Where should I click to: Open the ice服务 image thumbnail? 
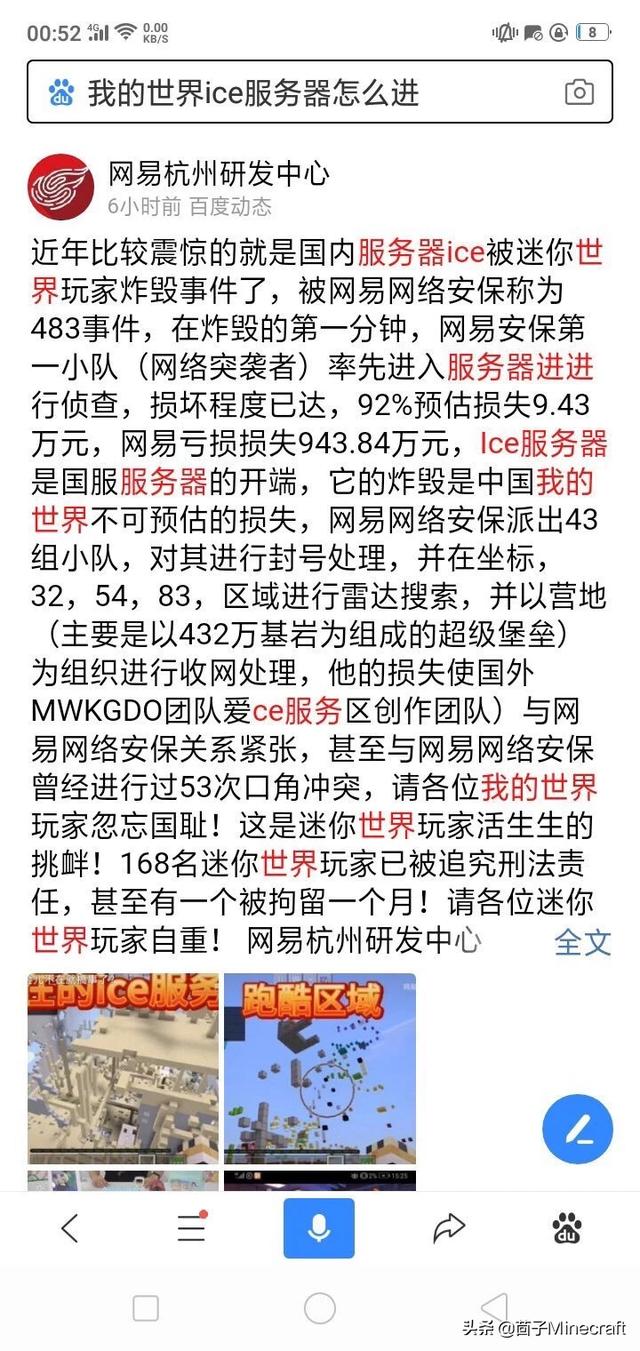122,1067
